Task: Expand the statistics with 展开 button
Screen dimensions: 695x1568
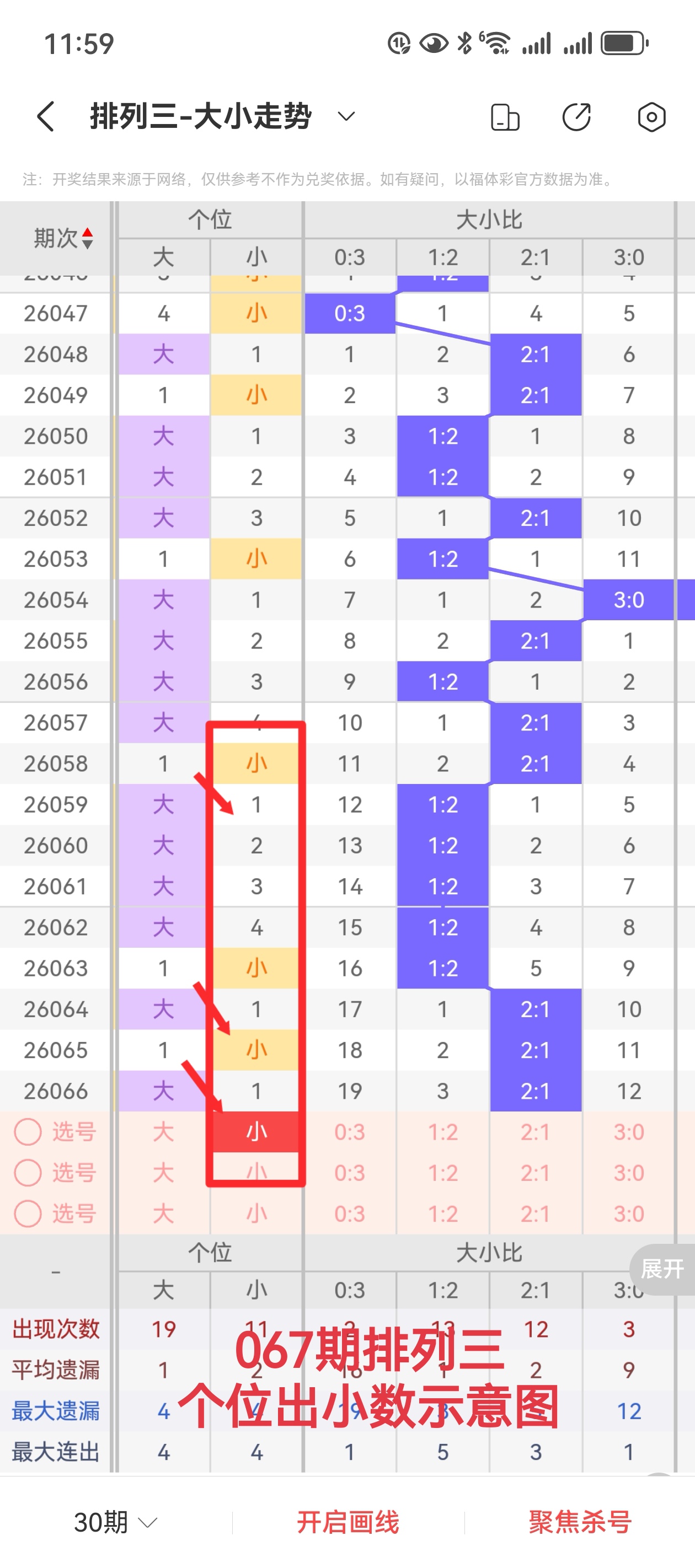Action: point(662,1269)
